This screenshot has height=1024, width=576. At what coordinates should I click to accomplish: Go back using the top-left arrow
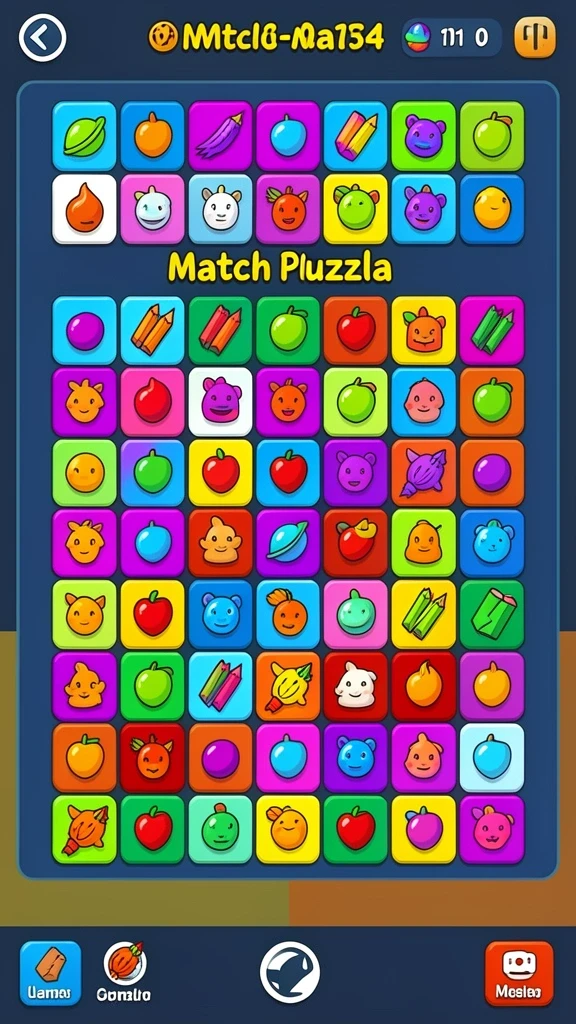tap(42, 38)
